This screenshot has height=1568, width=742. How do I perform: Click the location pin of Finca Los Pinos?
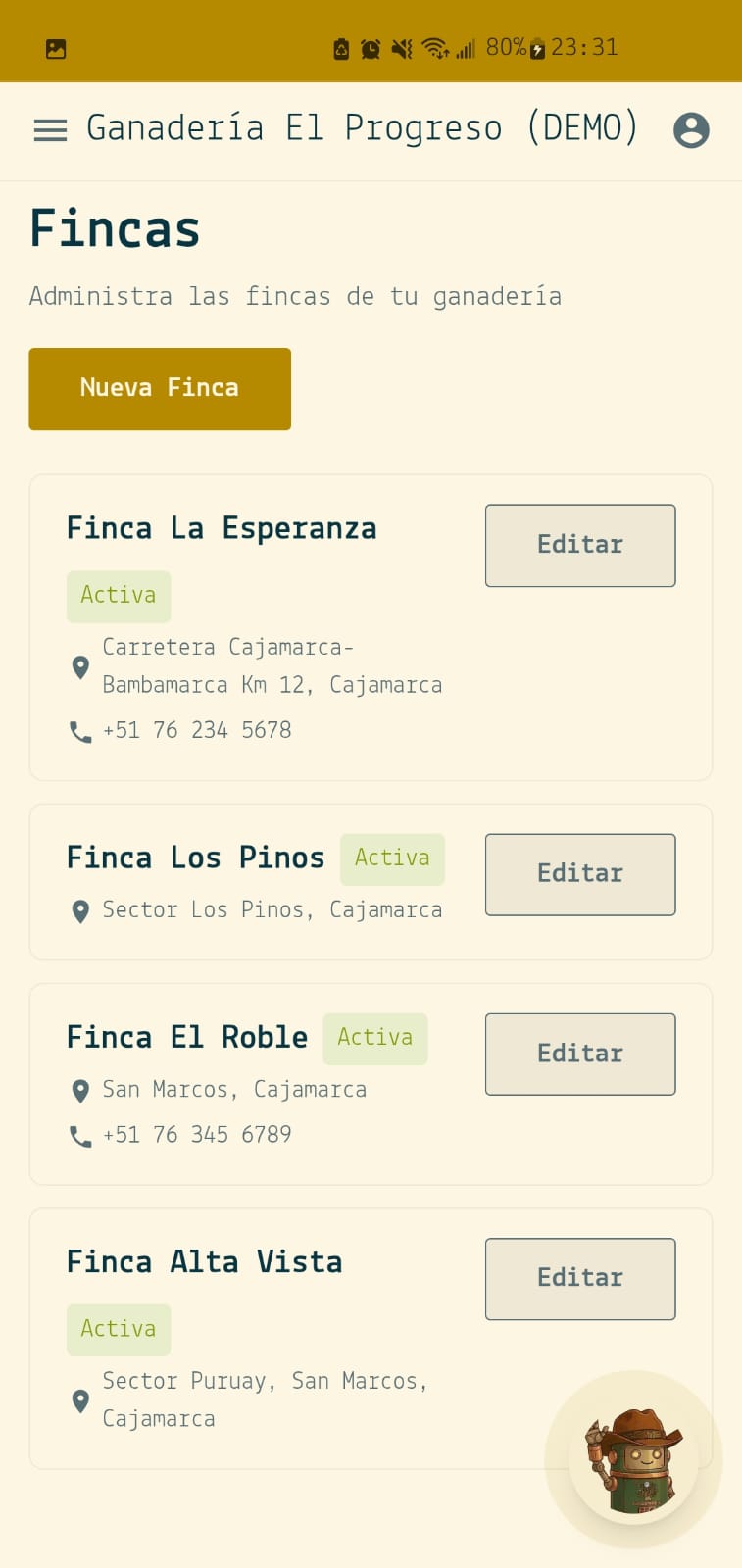pos(80,910)
